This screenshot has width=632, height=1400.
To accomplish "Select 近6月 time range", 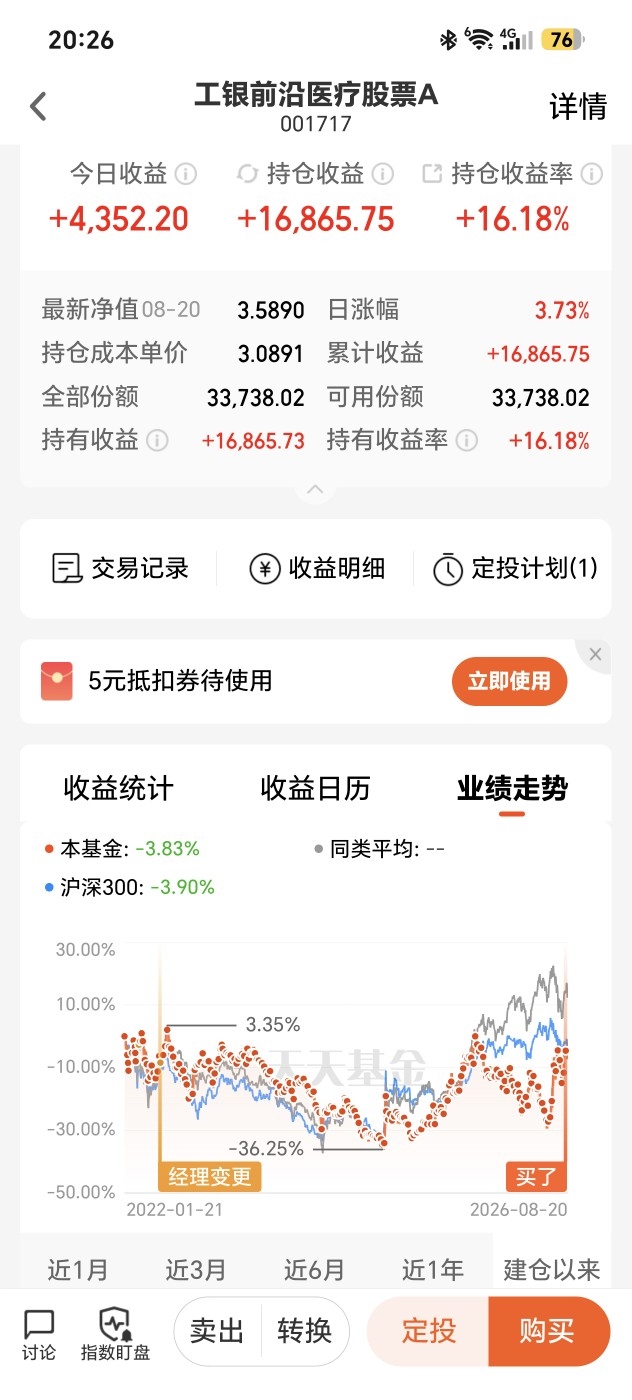I will (x=314, y=1269).
